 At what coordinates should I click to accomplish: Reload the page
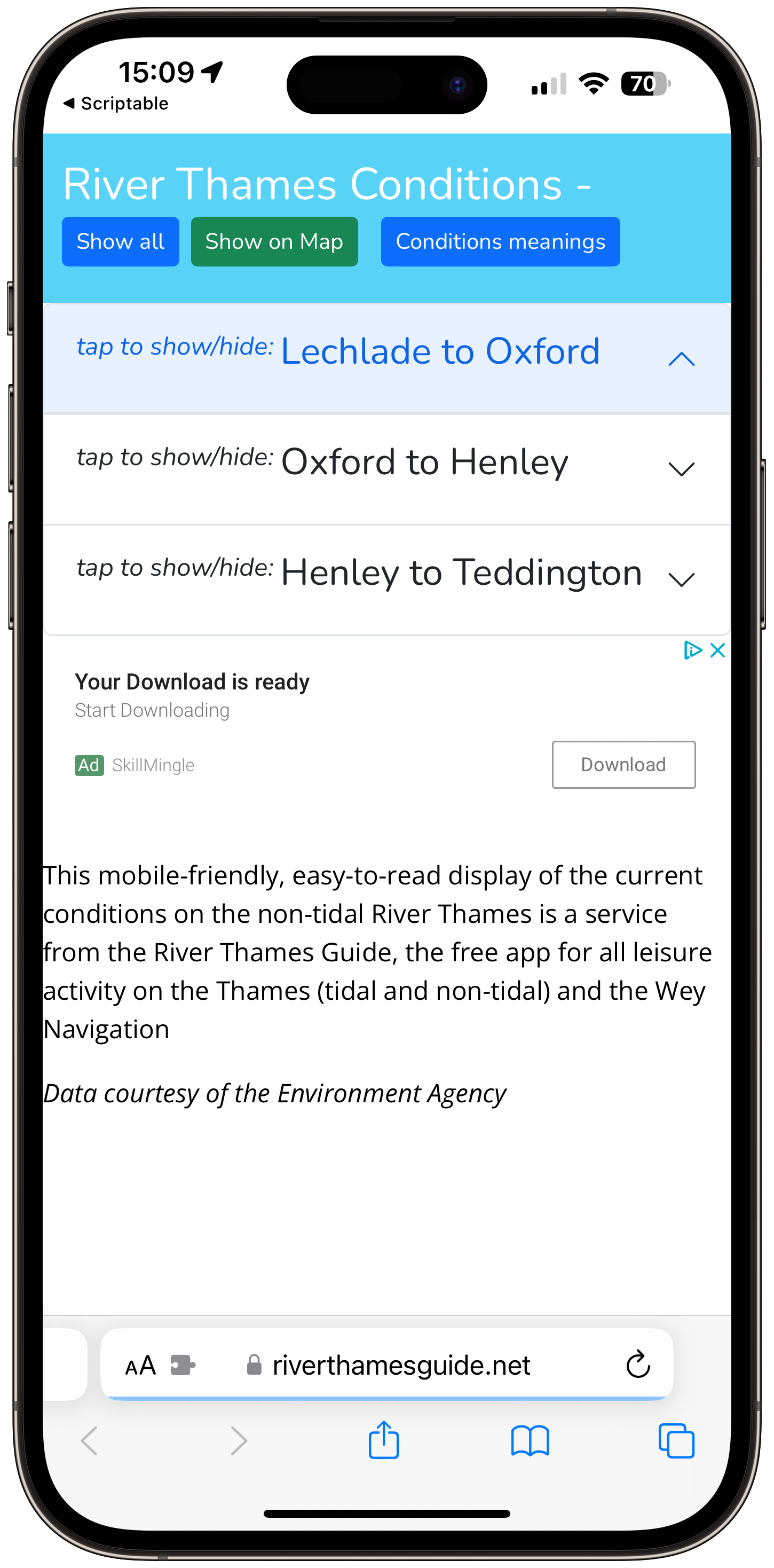pos(638,1364)
